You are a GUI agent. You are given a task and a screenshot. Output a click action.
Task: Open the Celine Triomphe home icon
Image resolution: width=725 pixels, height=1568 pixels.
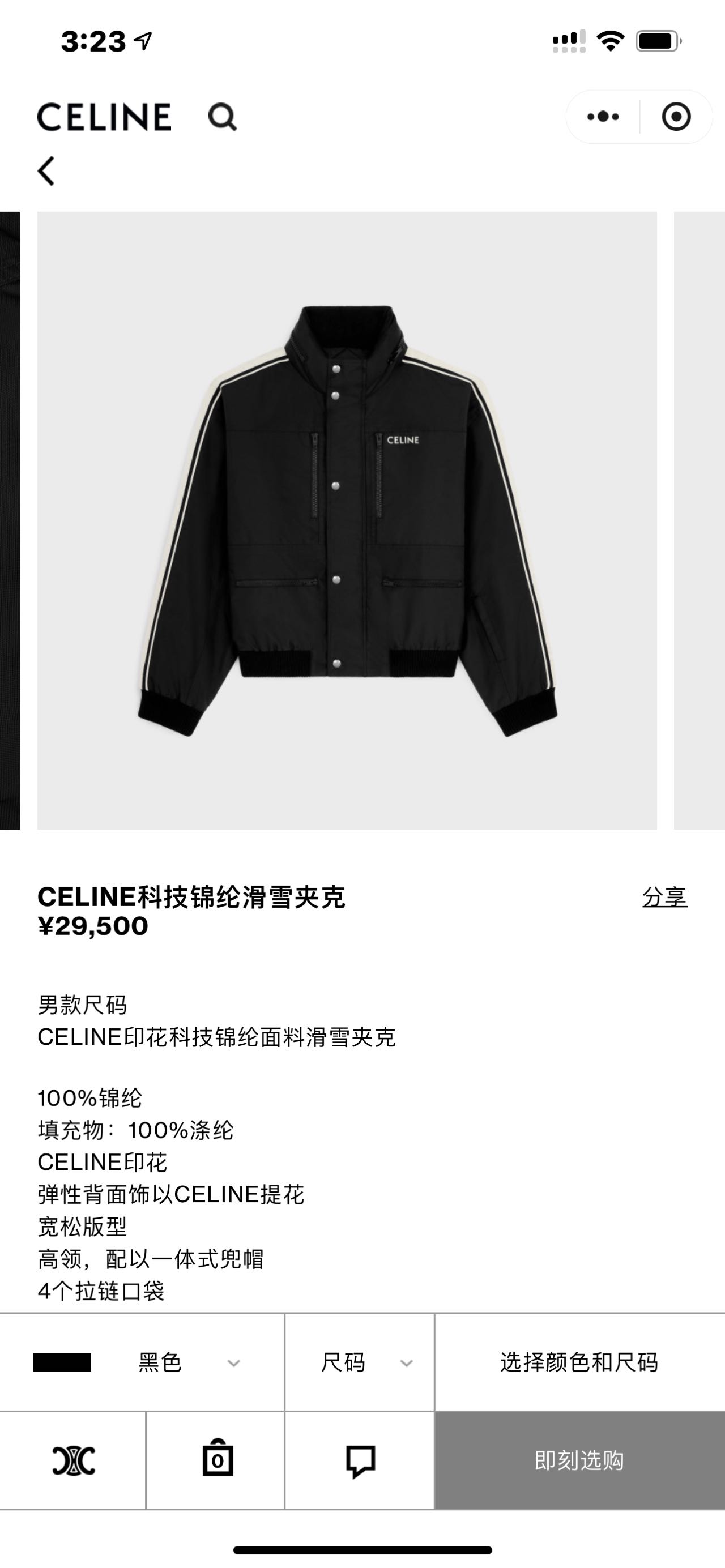pyautogui.click(x=73, y=1461)
